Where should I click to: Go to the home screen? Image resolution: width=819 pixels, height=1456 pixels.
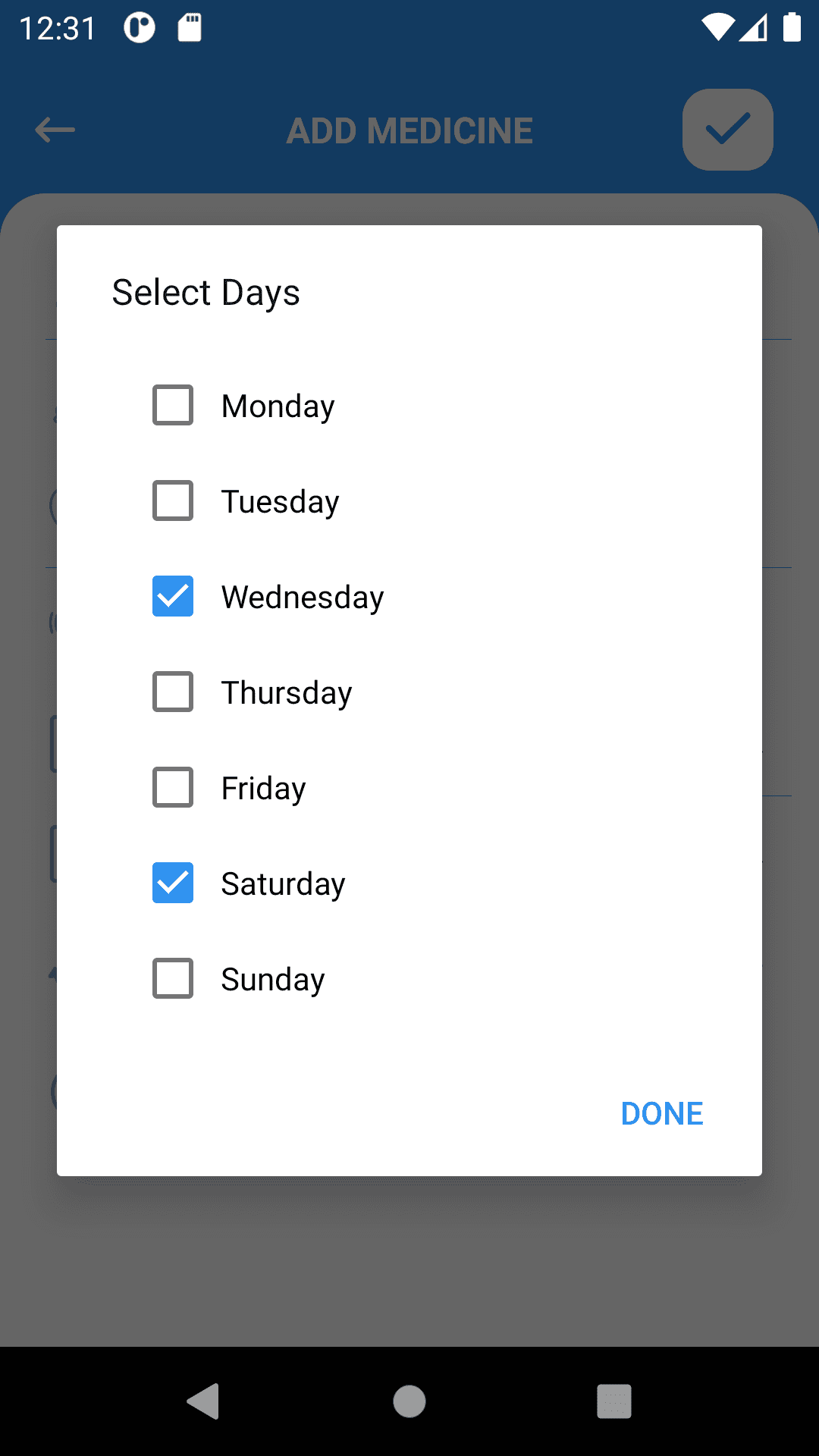[409, 1401]
